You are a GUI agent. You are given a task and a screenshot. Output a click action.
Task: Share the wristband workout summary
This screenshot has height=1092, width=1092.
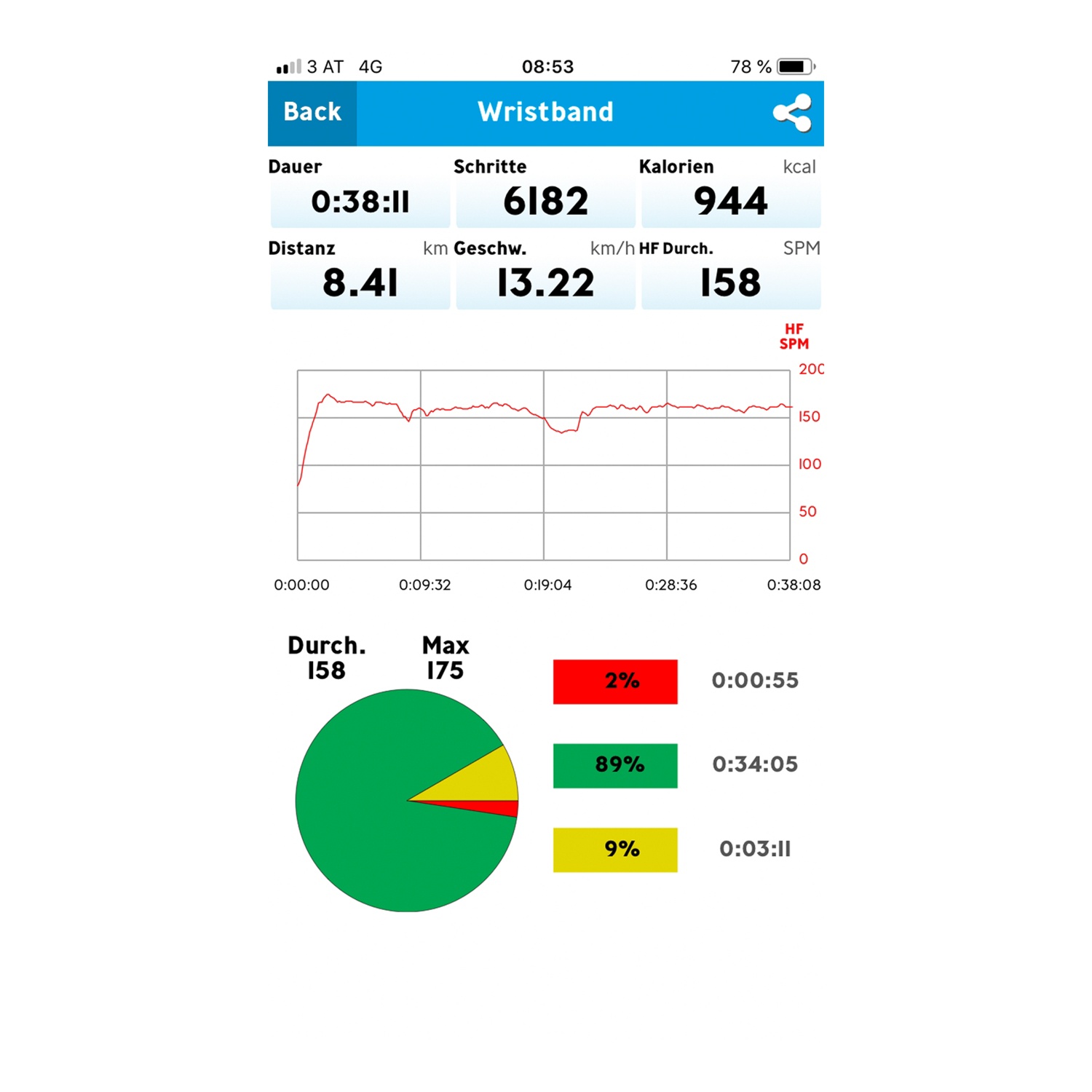point(792,113)
